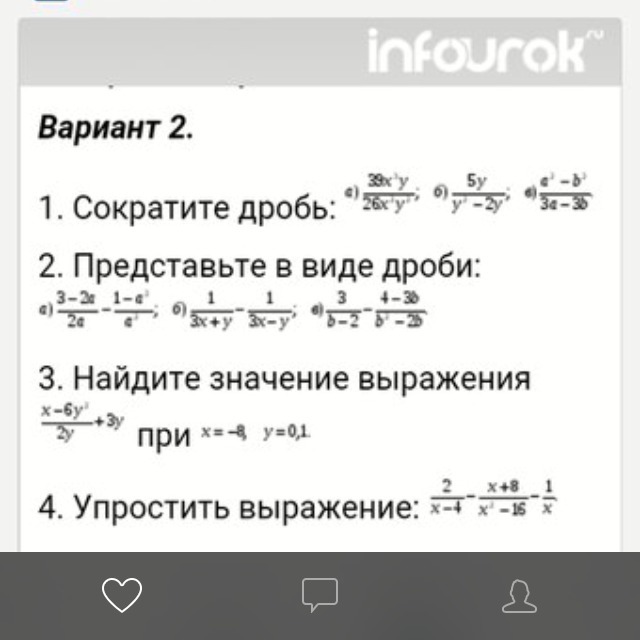This screenshot has width=640, height=640.
Task: Open the person icon in bottom bar
Action: (x=521, y=596)
